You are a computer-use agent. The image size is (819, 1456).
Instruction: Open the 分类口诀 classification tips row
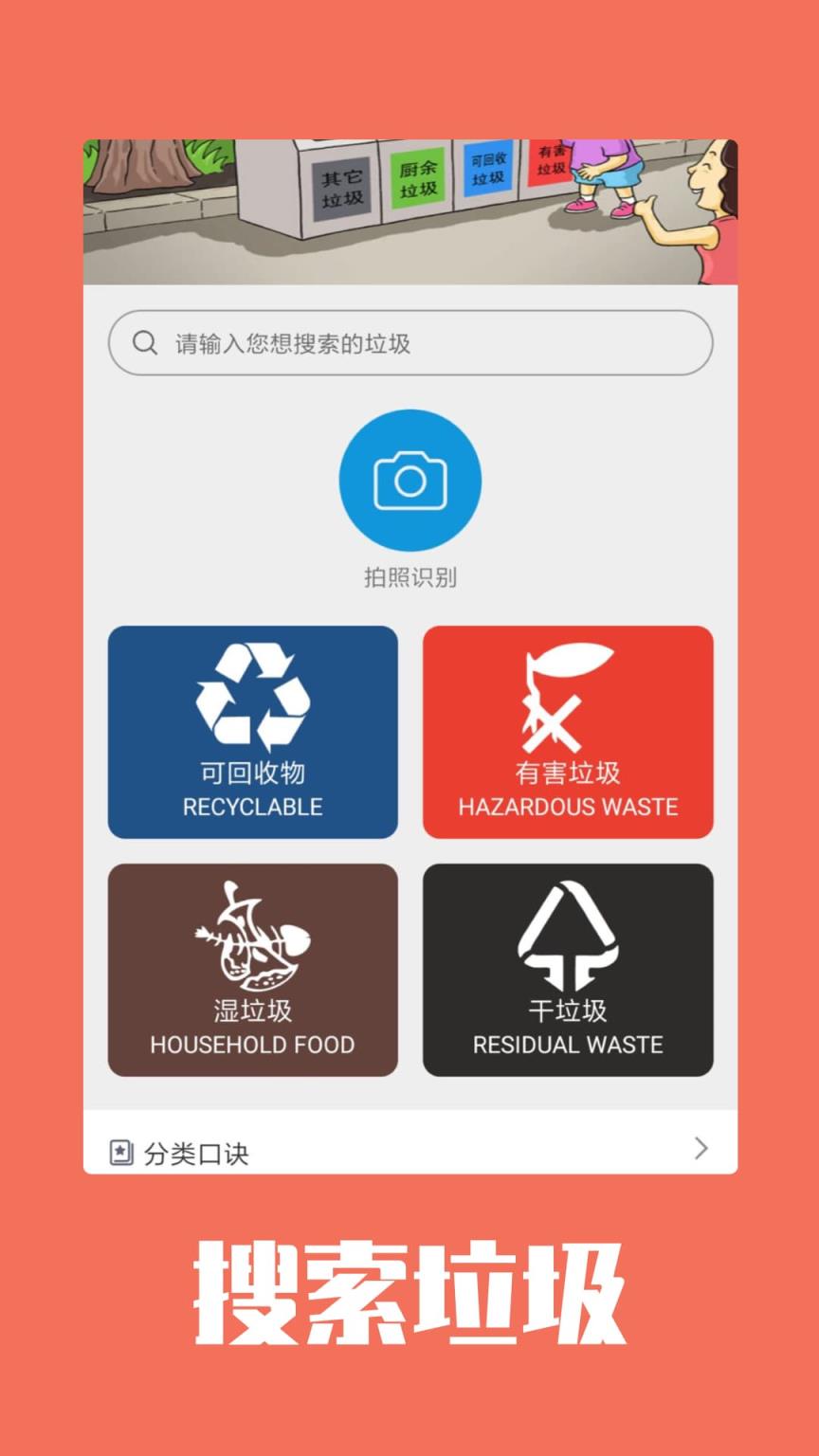[408, 1150]
